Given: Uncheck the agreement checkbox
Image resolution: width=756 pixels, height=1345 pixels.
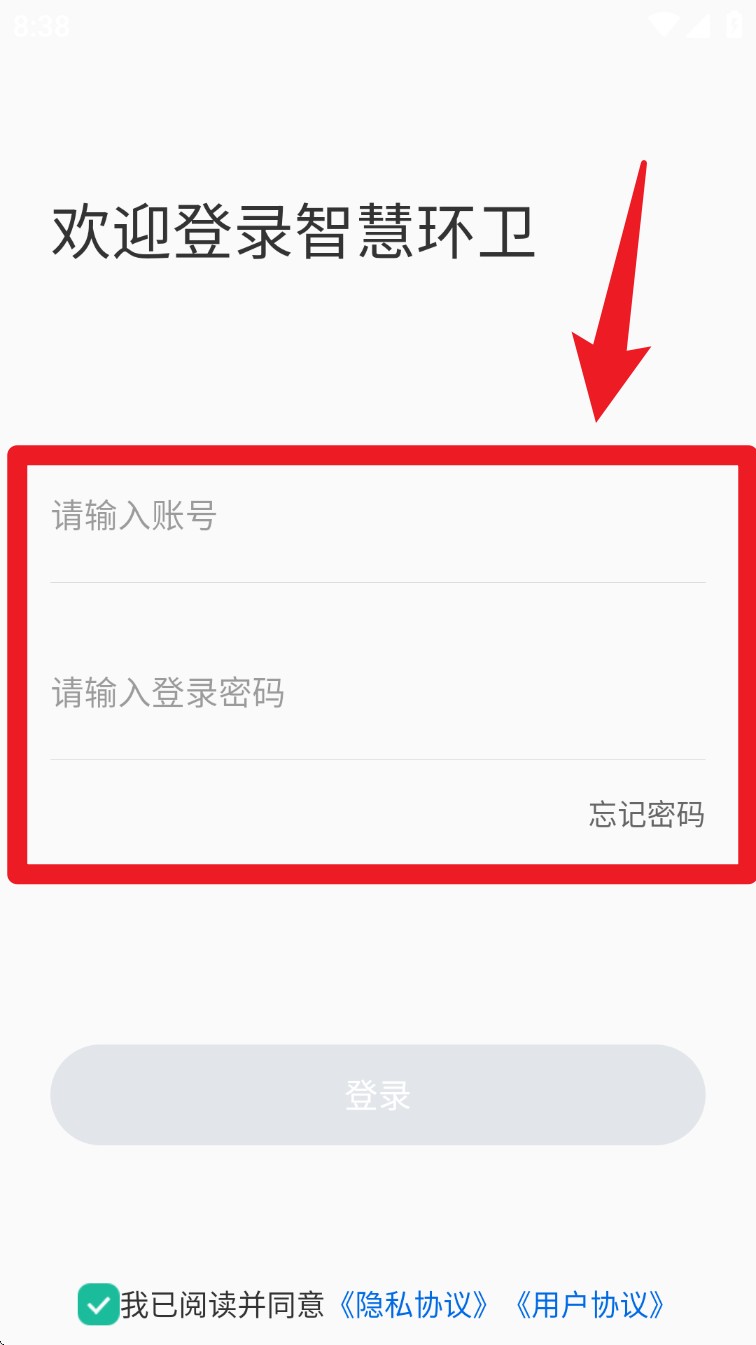Looking at the screenshot, I should 98,1304.
